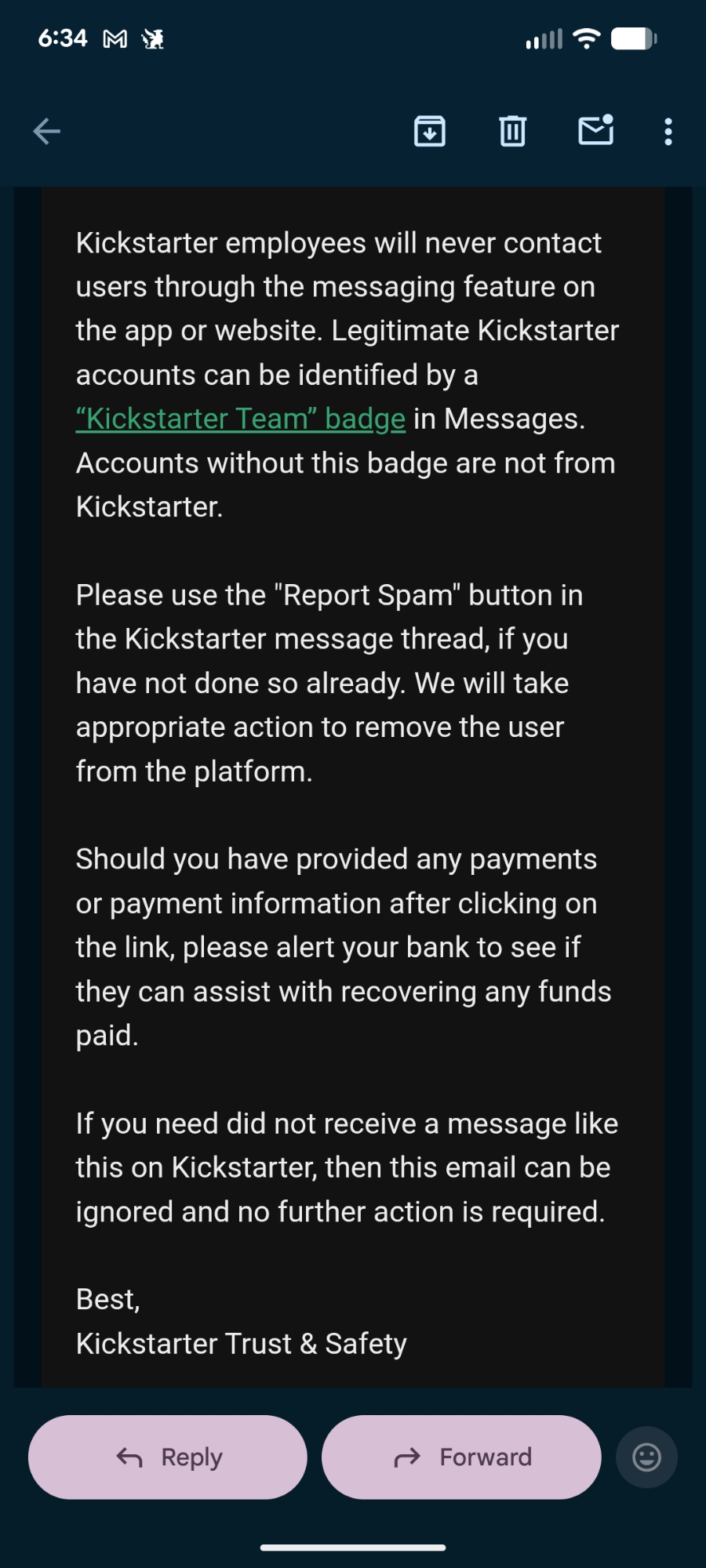Mark this email as unread

click(x=595, y=131)
